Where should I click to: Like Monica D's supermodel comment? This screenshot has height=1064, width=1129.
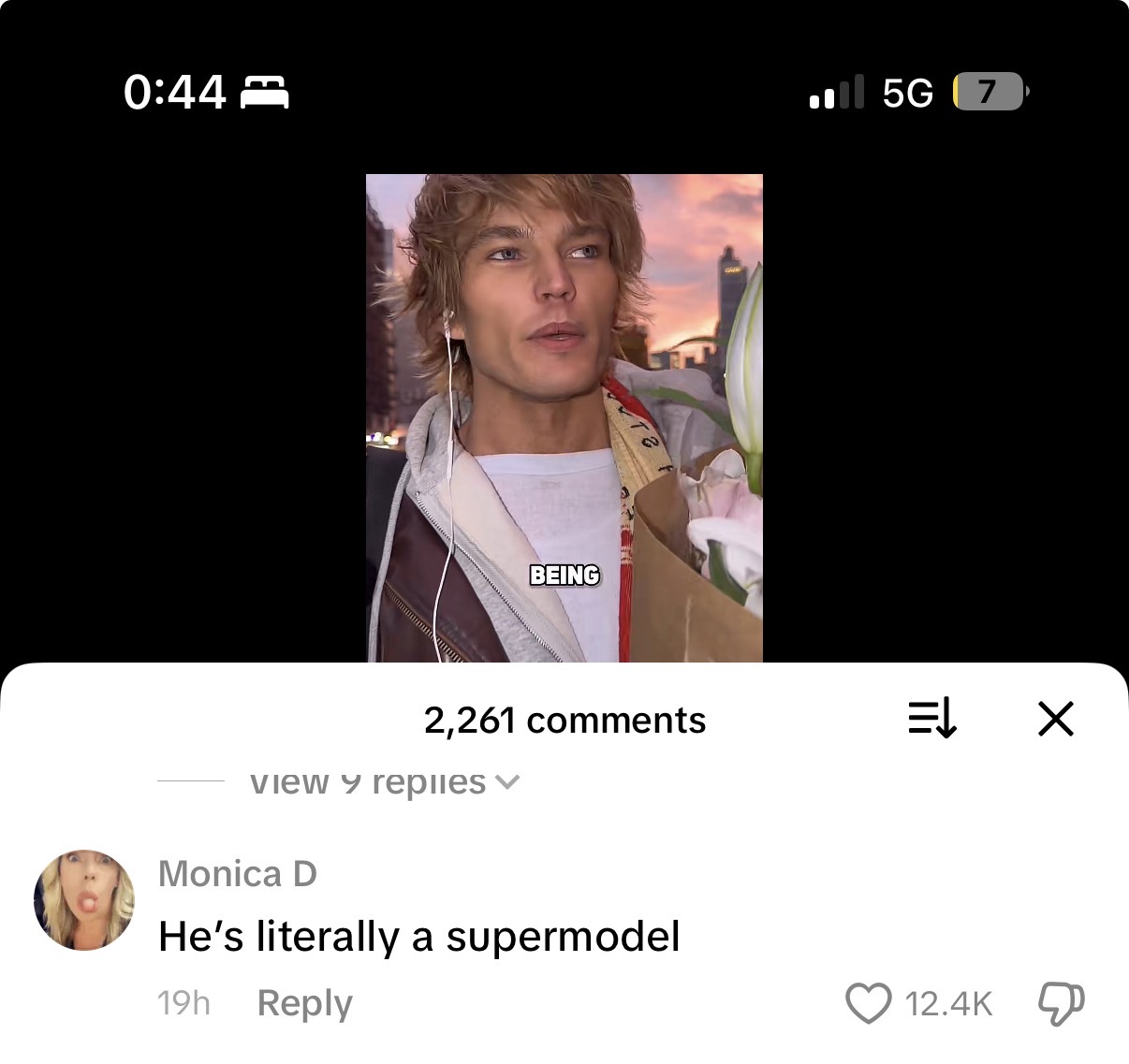coord(868,1004)
